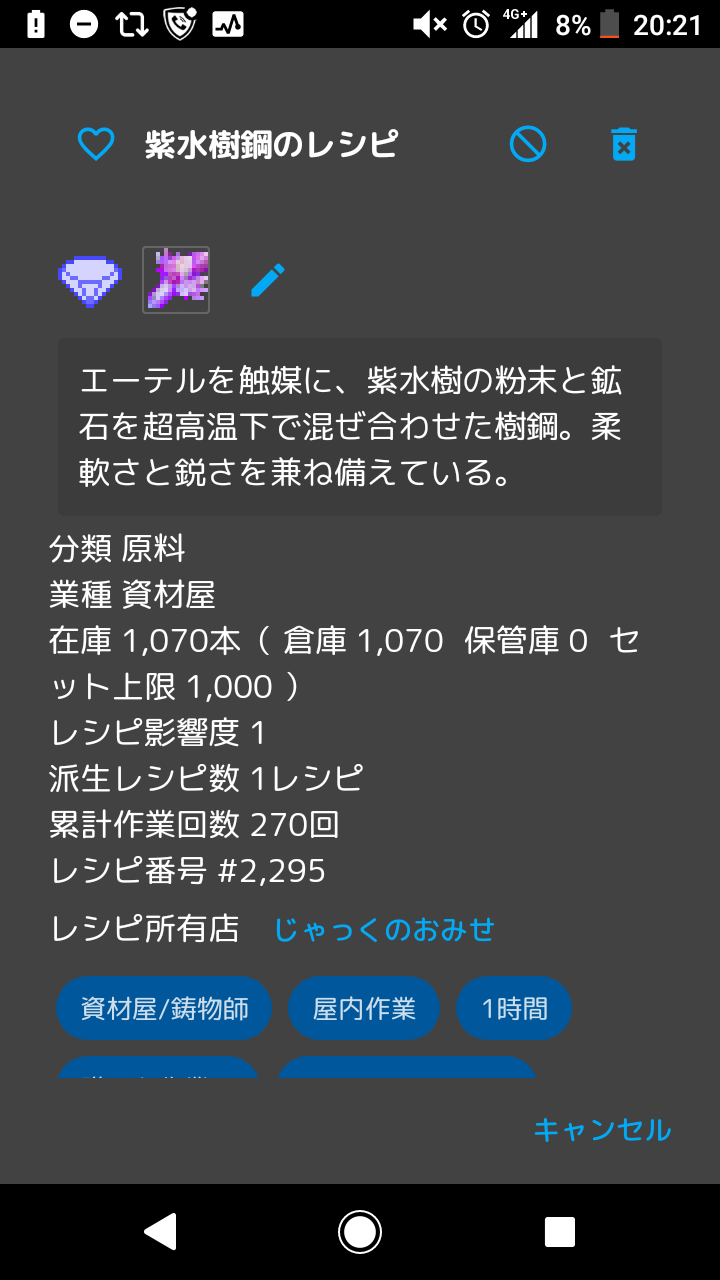Edit the recipe icons with the pencil
Screen dimensions: 720x1280
267,280
